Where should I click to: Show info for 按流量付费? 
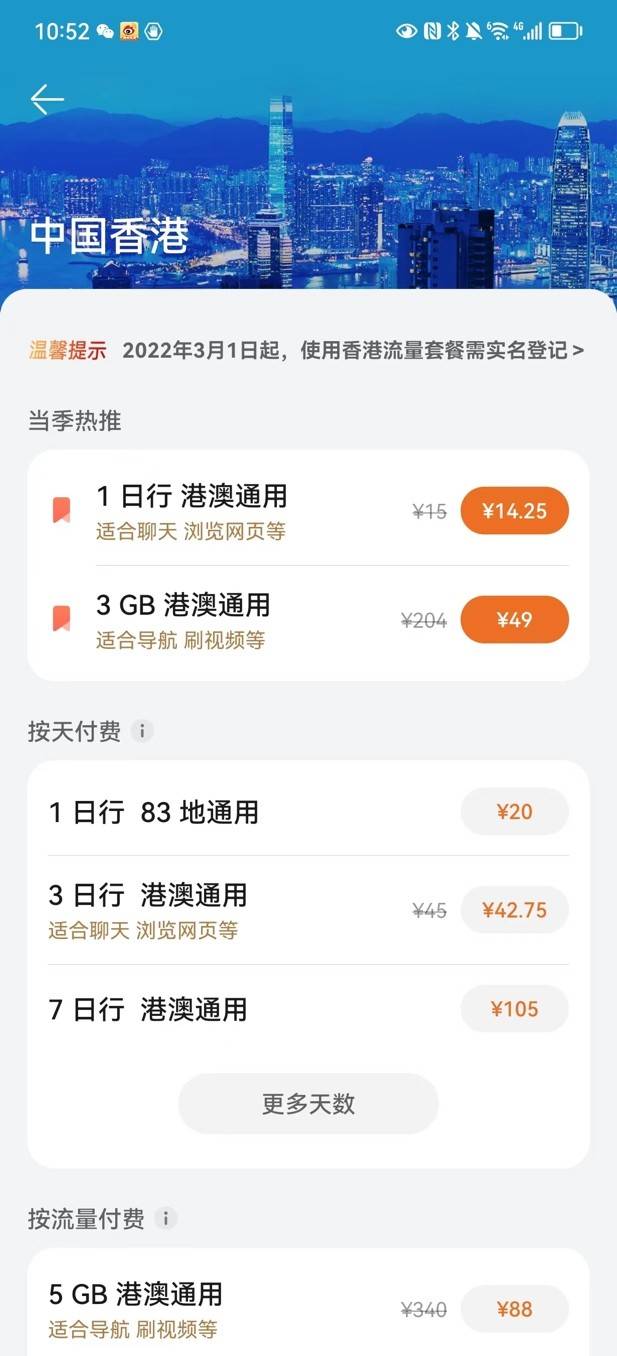coord(166,1219)
